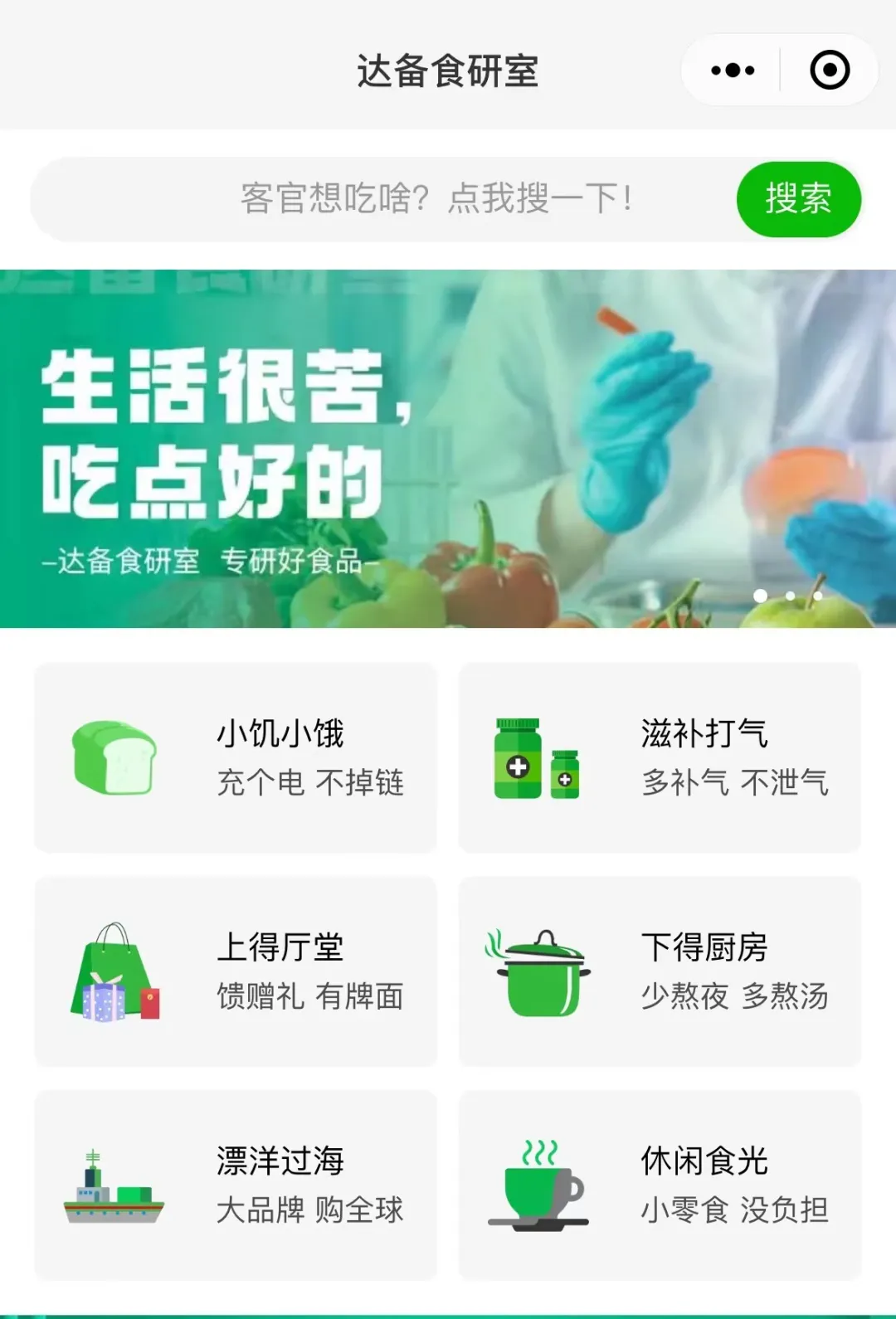Select the third carousel indicator dot
This screenshot has width=896, height=1319.
click(818, 596)
